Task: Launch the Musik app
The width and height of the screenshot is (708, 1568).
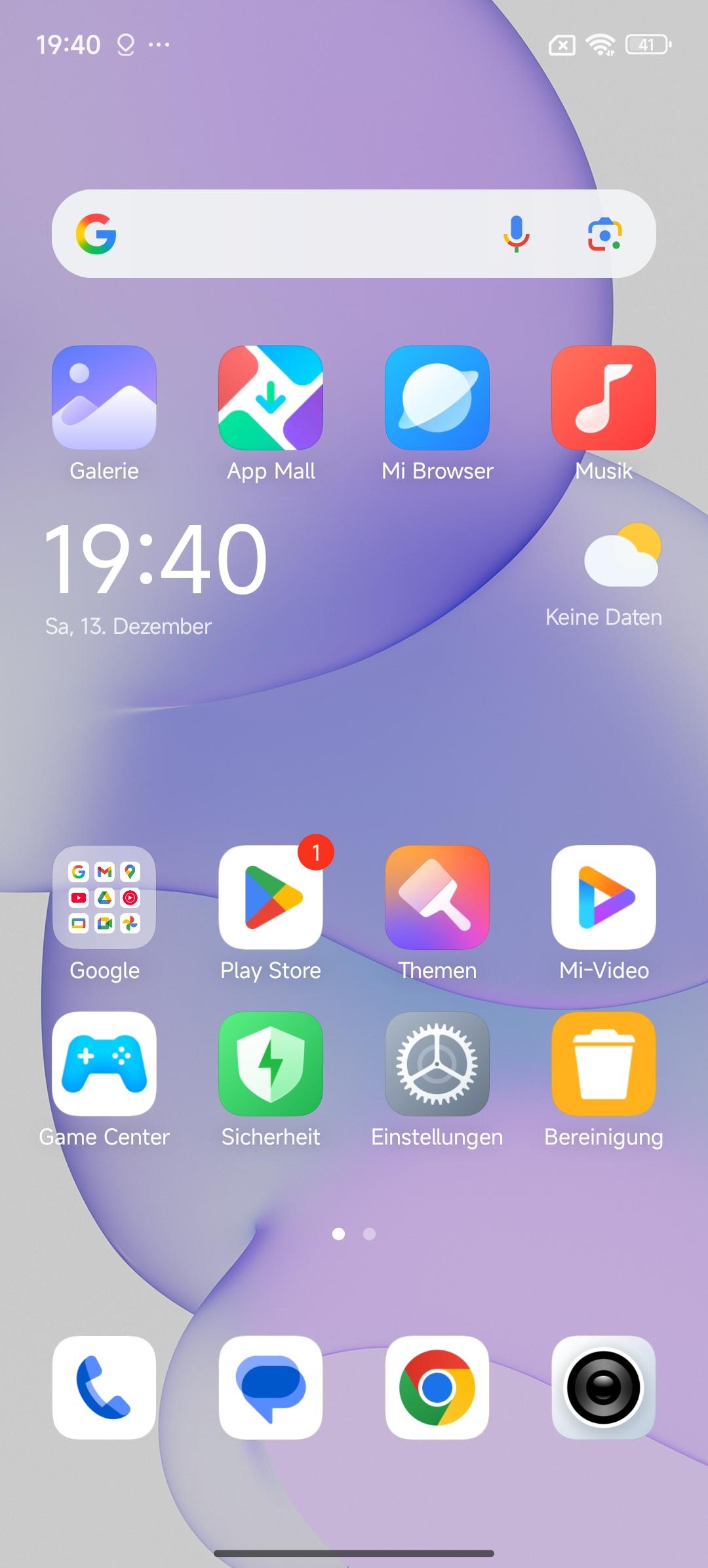Action: click(604, 398)
